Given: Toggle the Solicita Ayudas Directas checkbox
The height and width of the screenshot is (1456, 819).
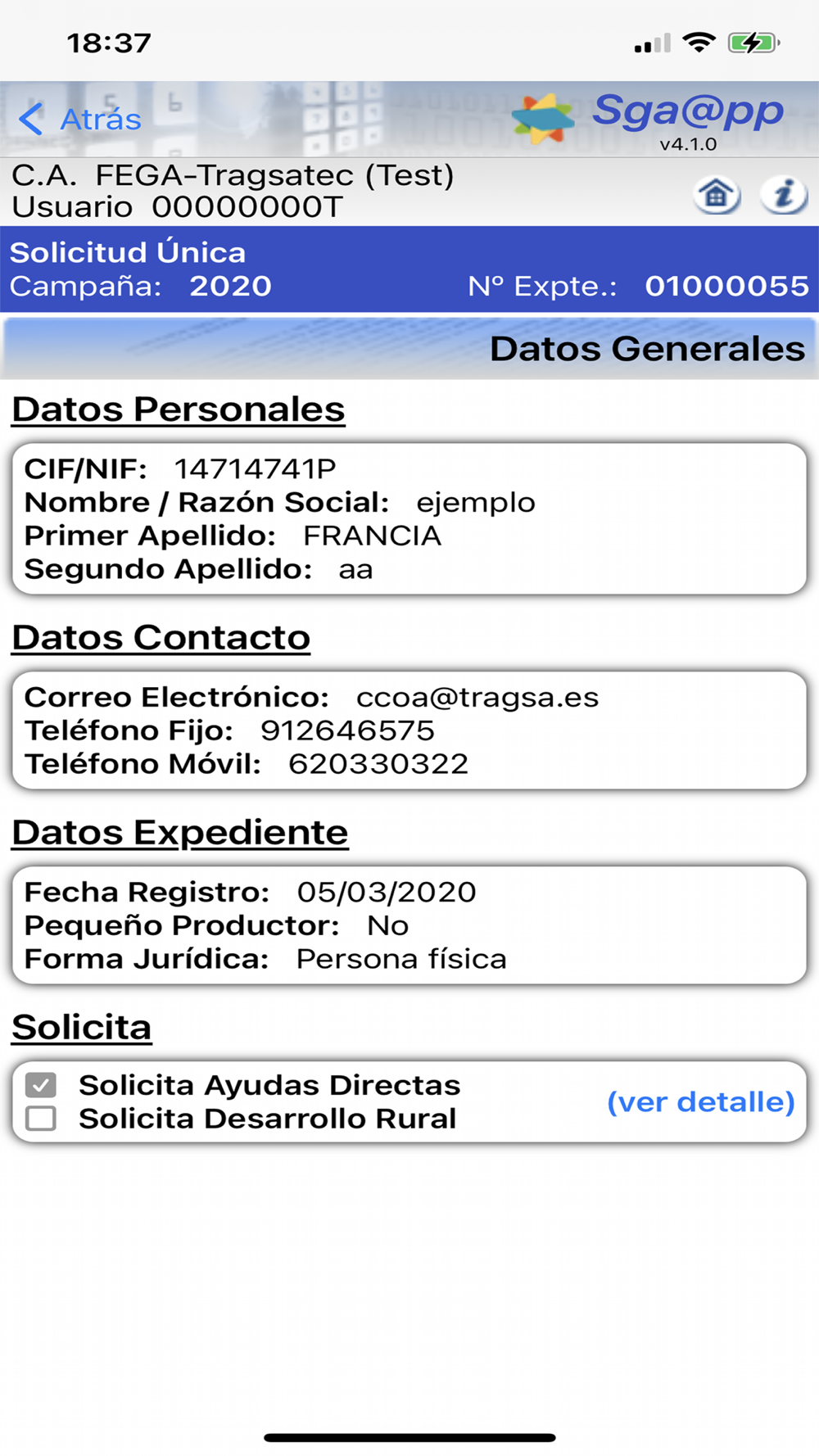Looking at the screenshot, I should coord(41,1085).
